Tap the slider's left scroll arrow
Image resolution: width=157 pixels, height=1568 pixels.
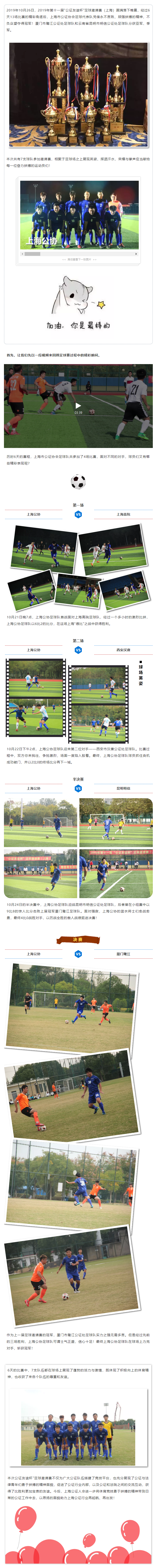[22, 254]
